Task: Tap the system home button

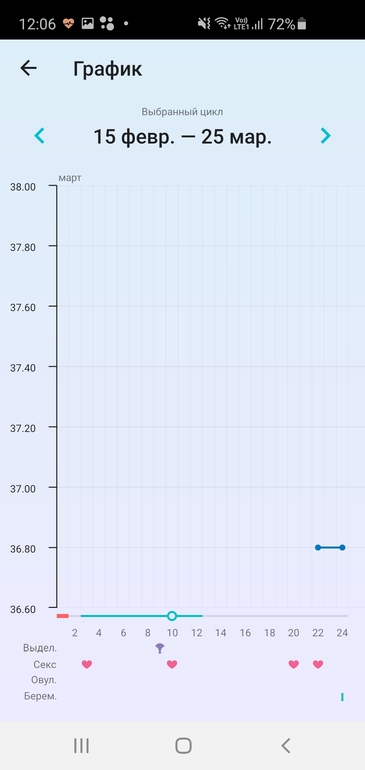Action: pos(183,745)
